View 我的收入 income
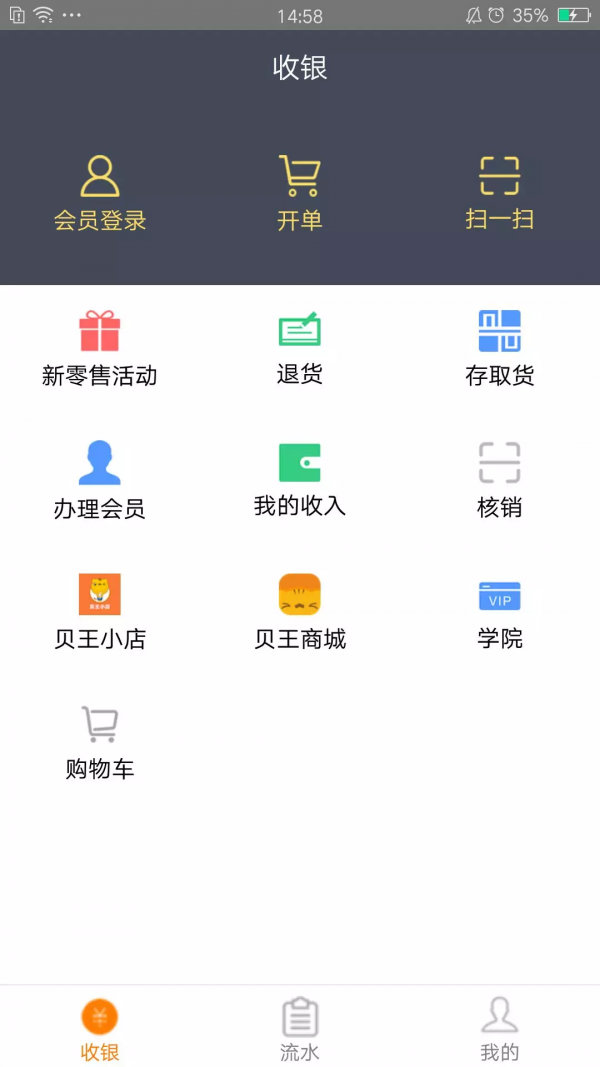Viewport: 600px width, 1067px height. tap(299, 480)
